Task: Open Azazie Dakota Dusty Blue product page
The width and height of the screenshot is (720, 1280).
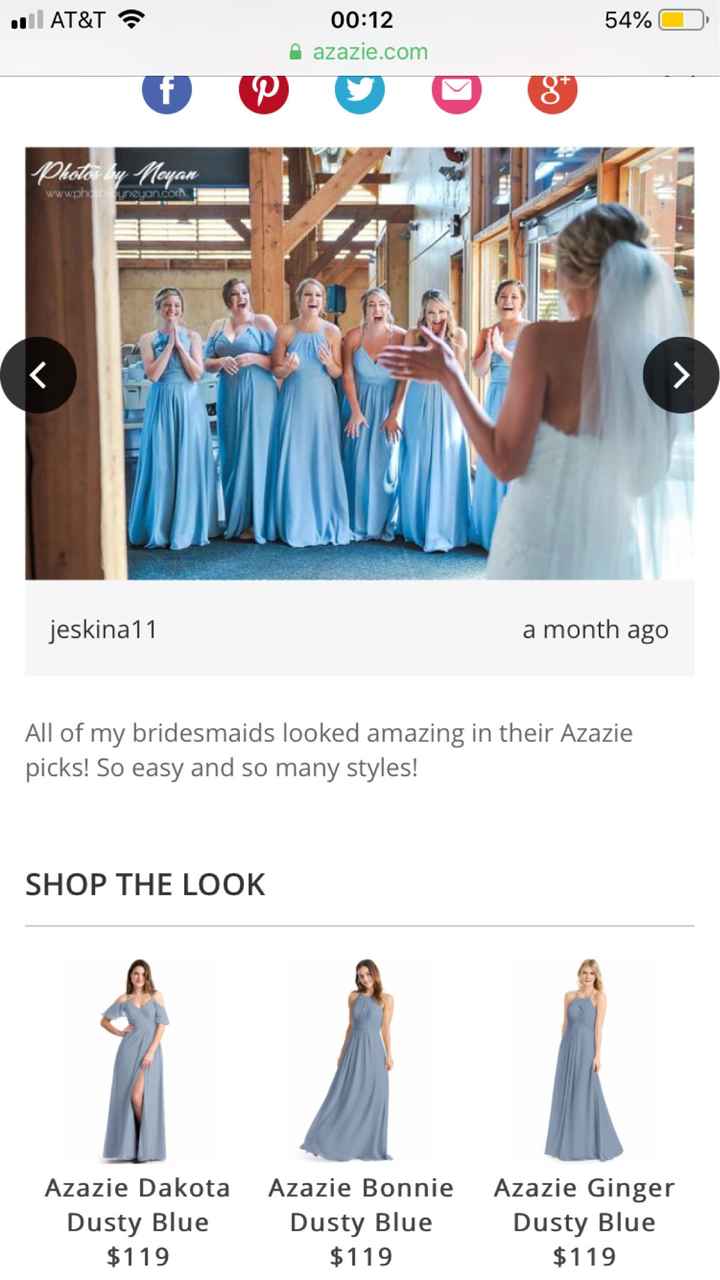Action: 137,1204
